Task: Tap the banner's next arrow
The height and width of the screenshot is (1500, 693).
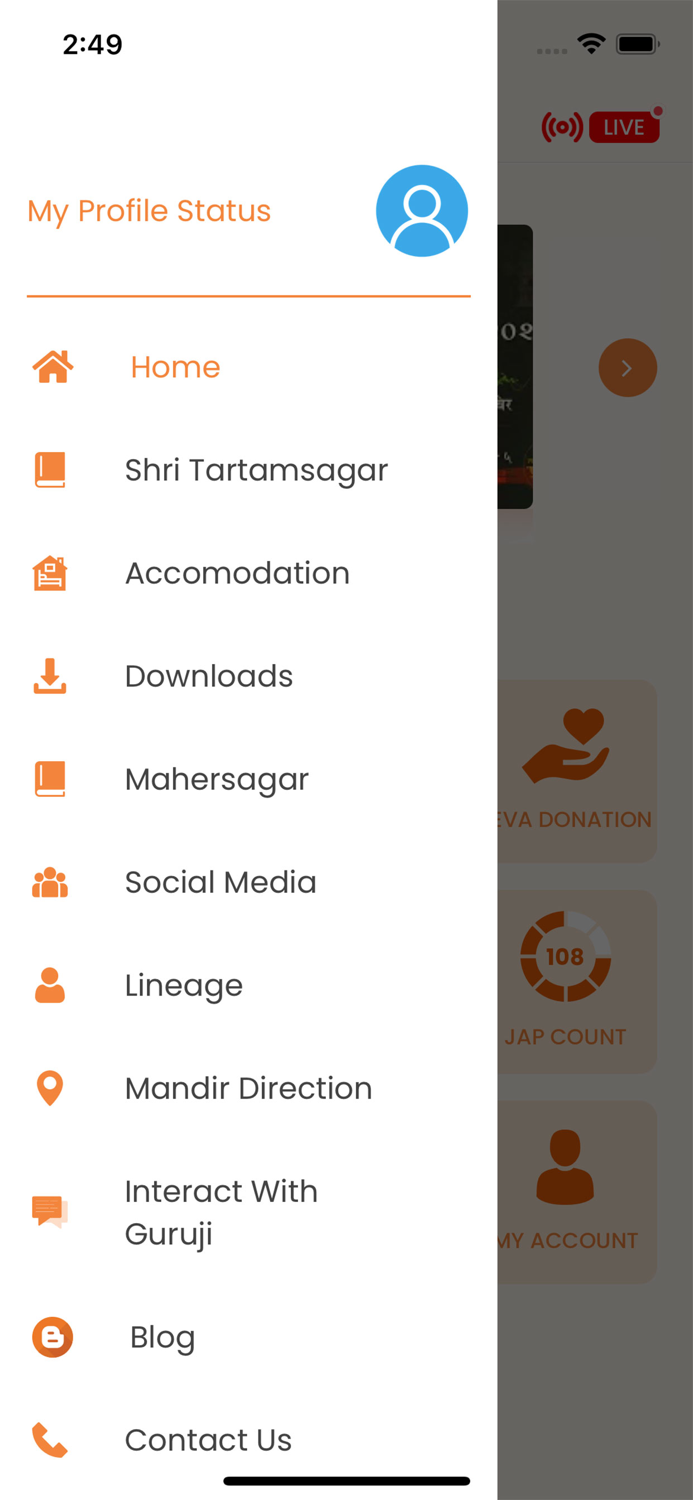Action: click(627, 368)
